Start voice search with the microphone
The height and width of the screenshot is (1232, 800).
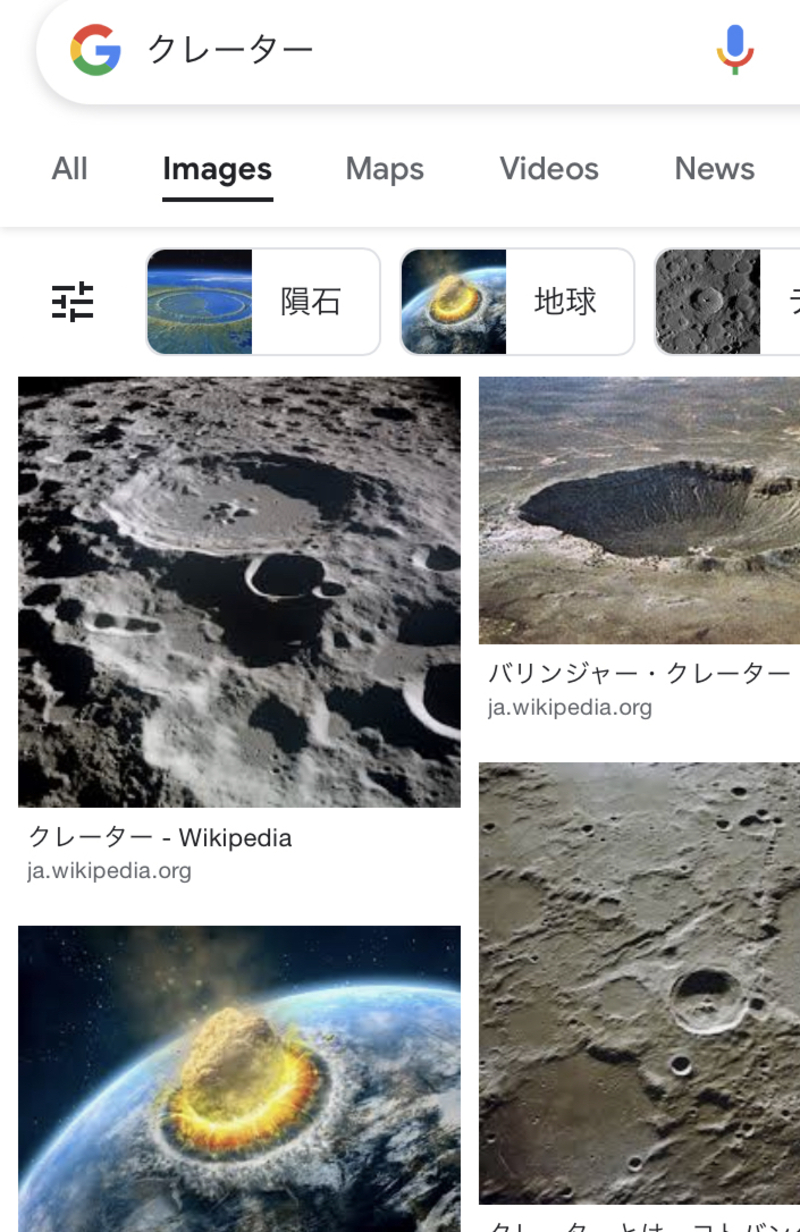(734, 49)
